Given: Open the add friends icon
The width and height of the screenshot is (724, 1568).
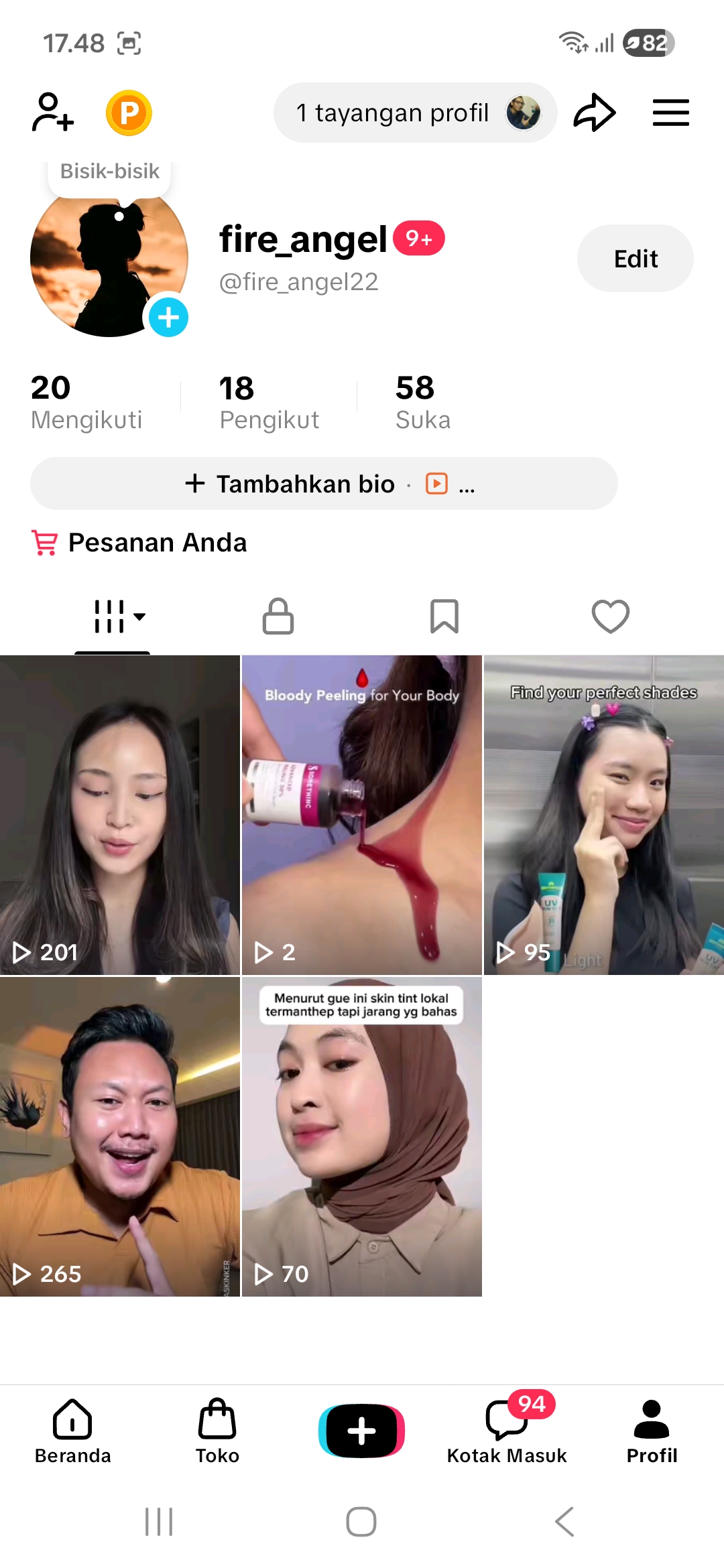Looking at the screenshot, I should tap(53, 112).
